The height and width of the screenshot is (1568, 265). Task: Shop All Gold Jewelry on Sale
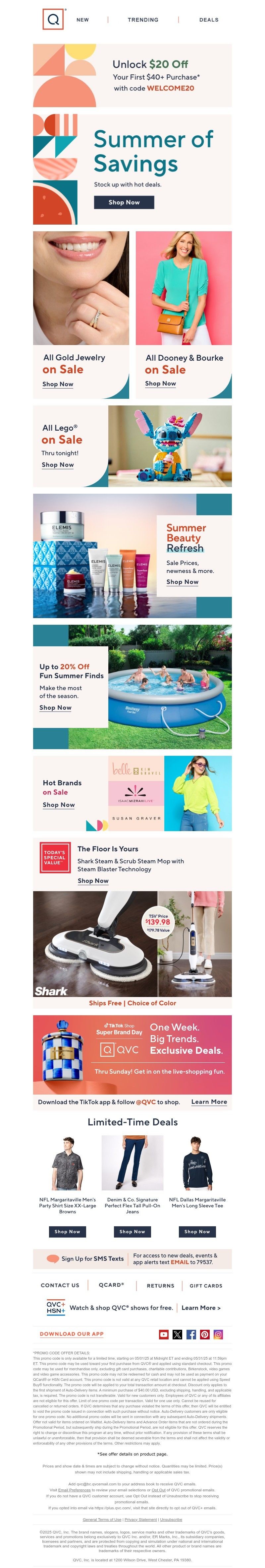(x=58, y=384)
